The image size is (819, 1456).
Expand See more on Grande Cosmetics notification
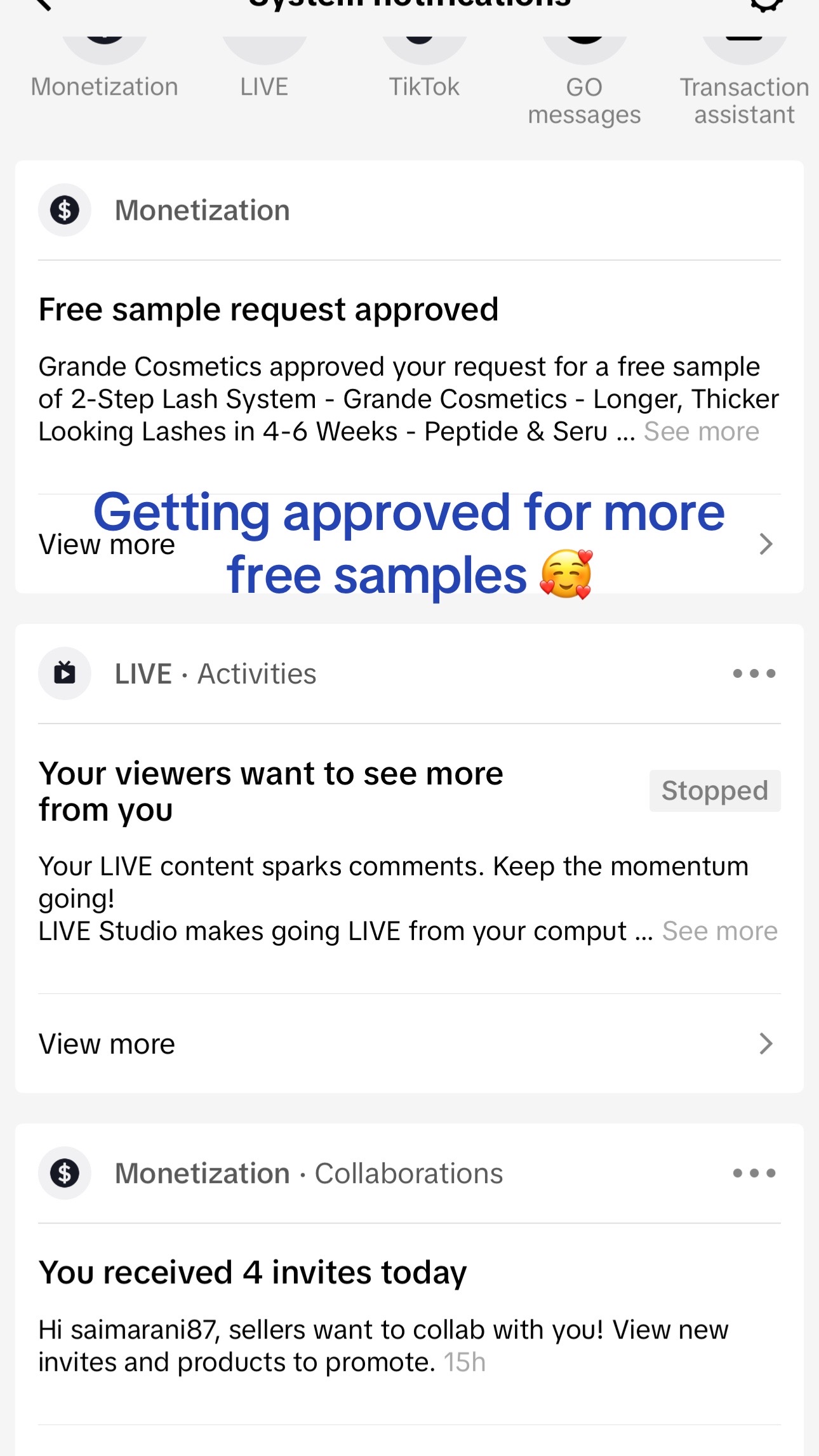702,432
